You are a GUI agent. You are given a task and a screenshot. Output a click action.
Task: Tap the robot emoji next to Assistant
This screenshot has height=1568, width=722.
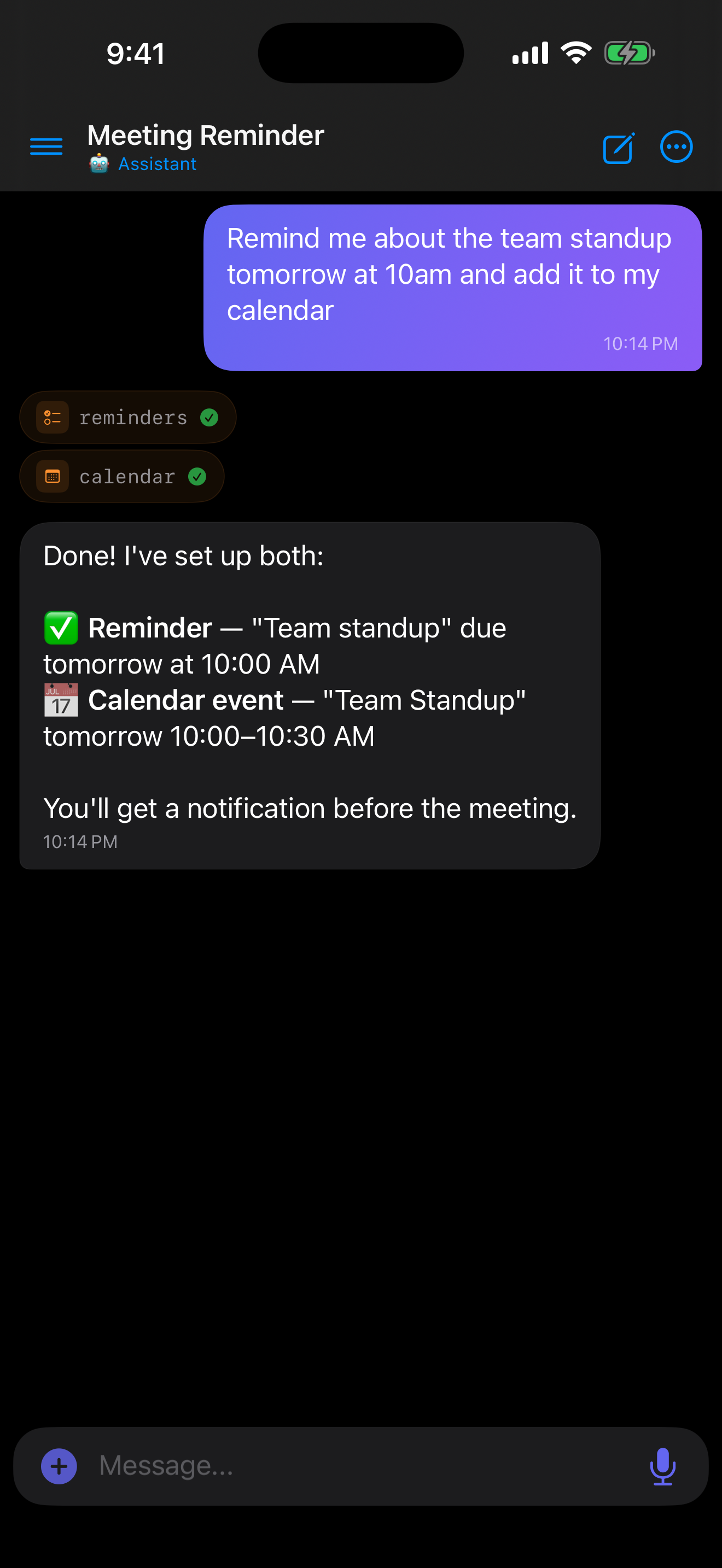coord(101,163)
